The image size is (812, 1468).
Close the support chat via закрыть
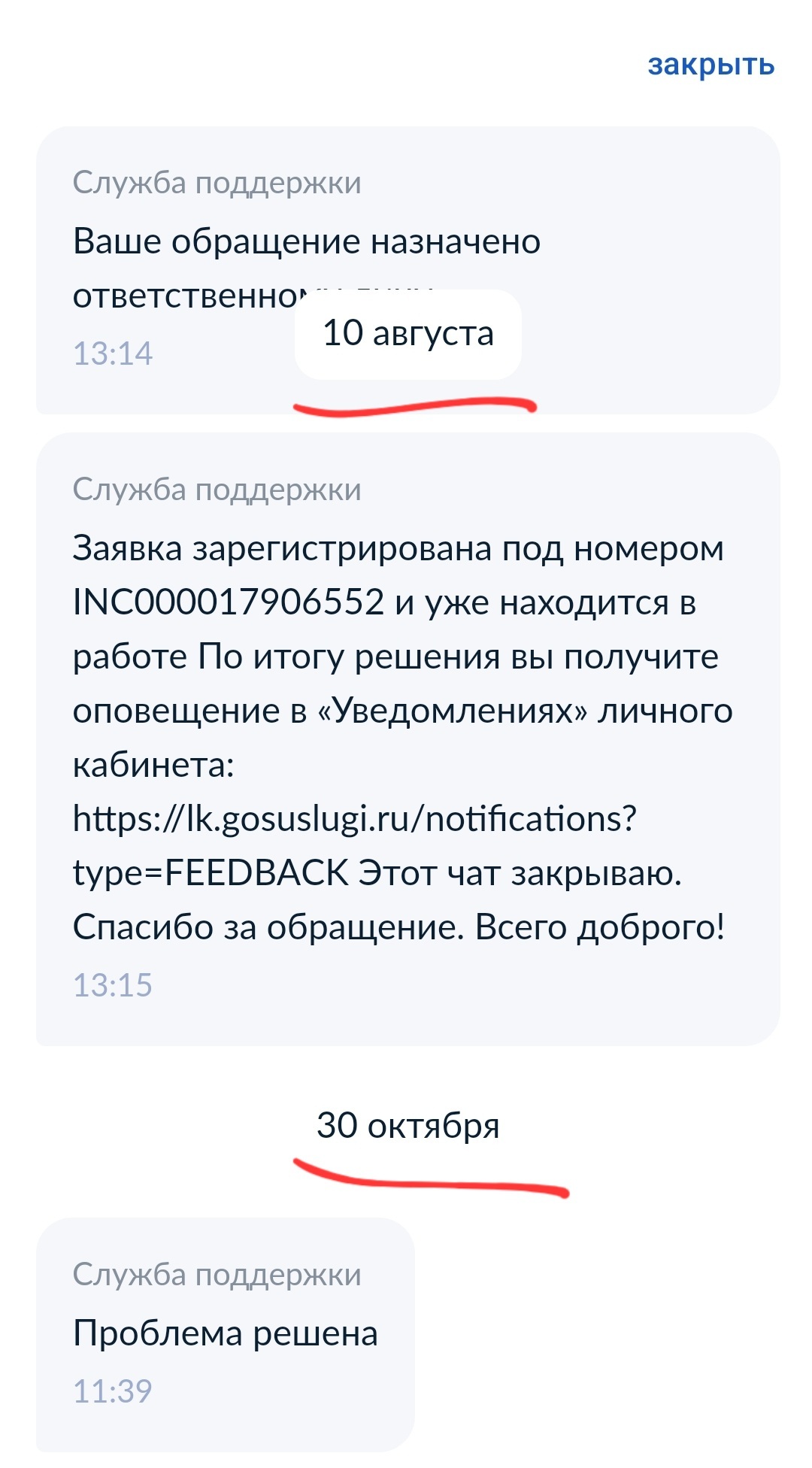pyautogui.click(x=710, y=65)
